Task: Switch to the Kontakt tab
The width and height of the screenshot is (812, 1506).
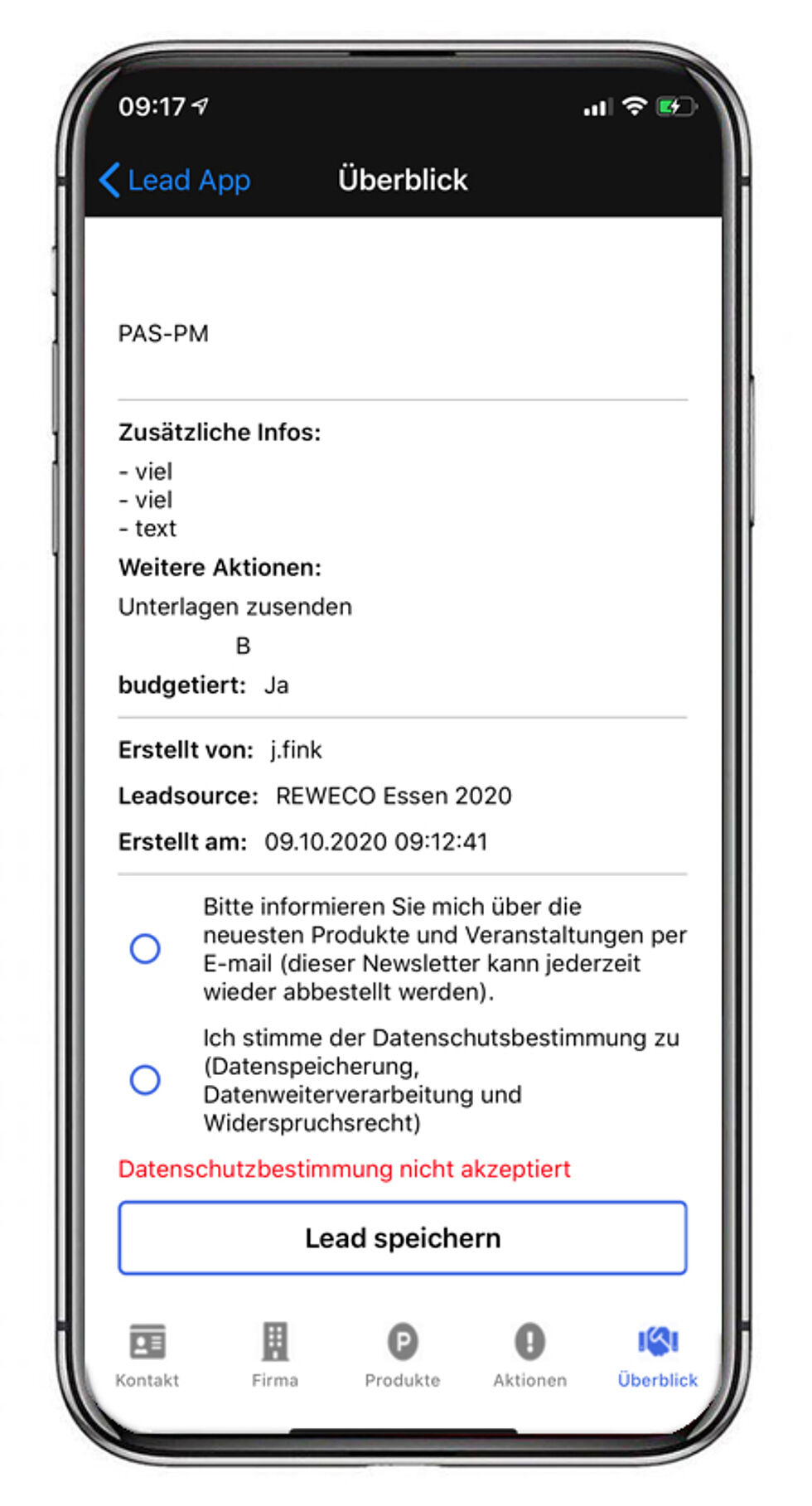Action: coord(147,1354)
